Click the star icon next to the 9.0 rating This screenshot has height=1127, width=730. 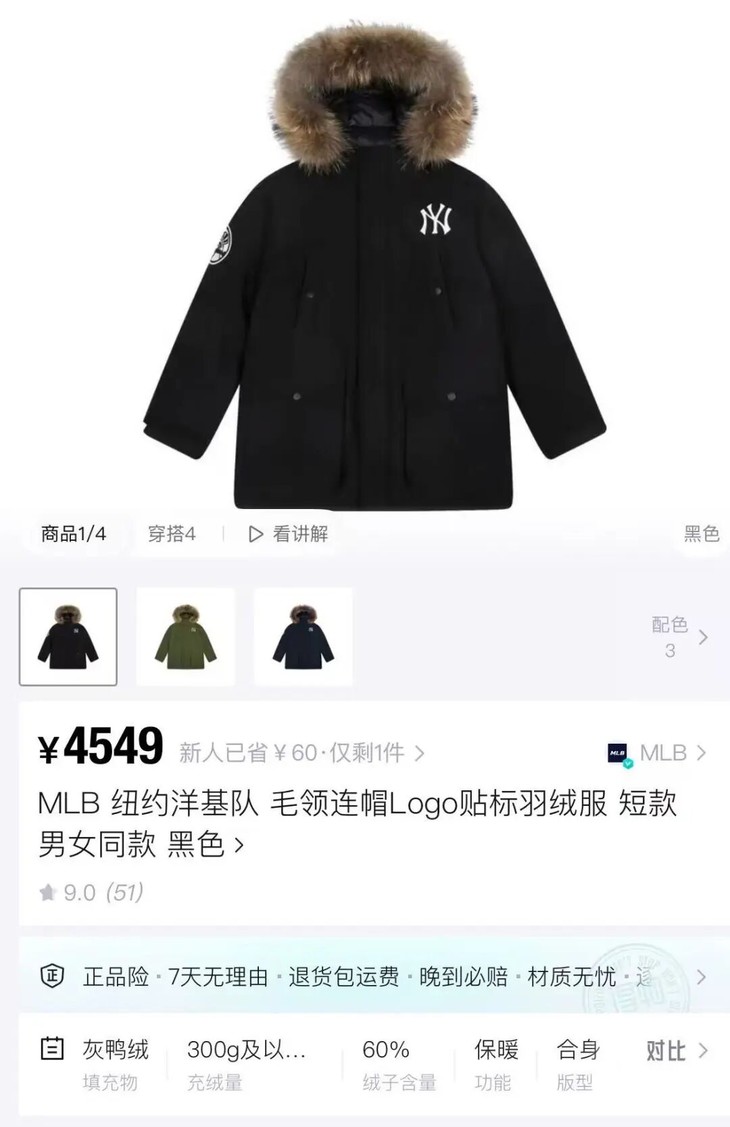click(x=45, y=893)
